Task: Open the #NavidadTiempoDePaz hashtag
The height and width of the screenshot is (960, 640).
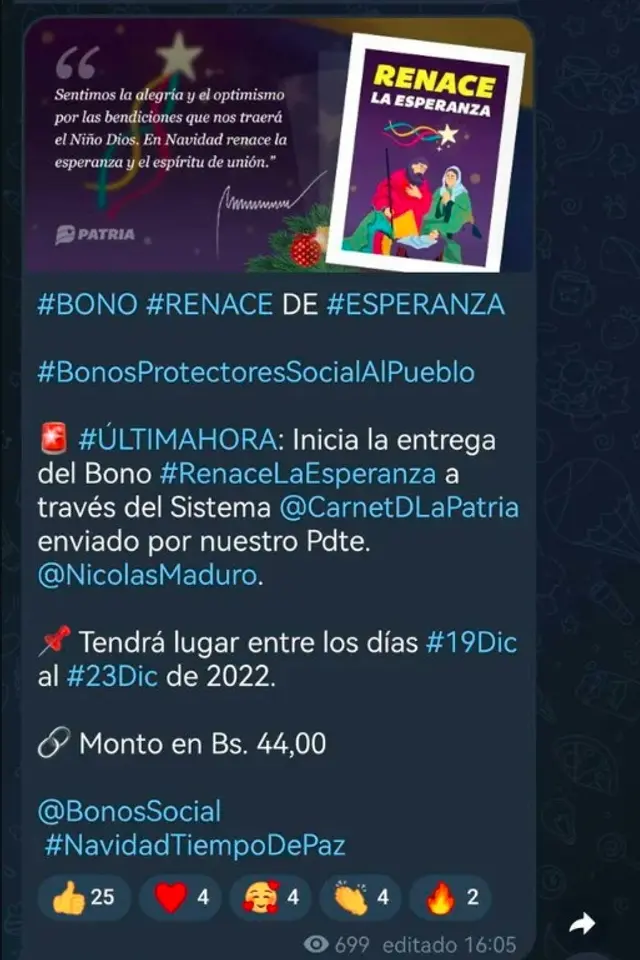Action: [x=195, y=844]
